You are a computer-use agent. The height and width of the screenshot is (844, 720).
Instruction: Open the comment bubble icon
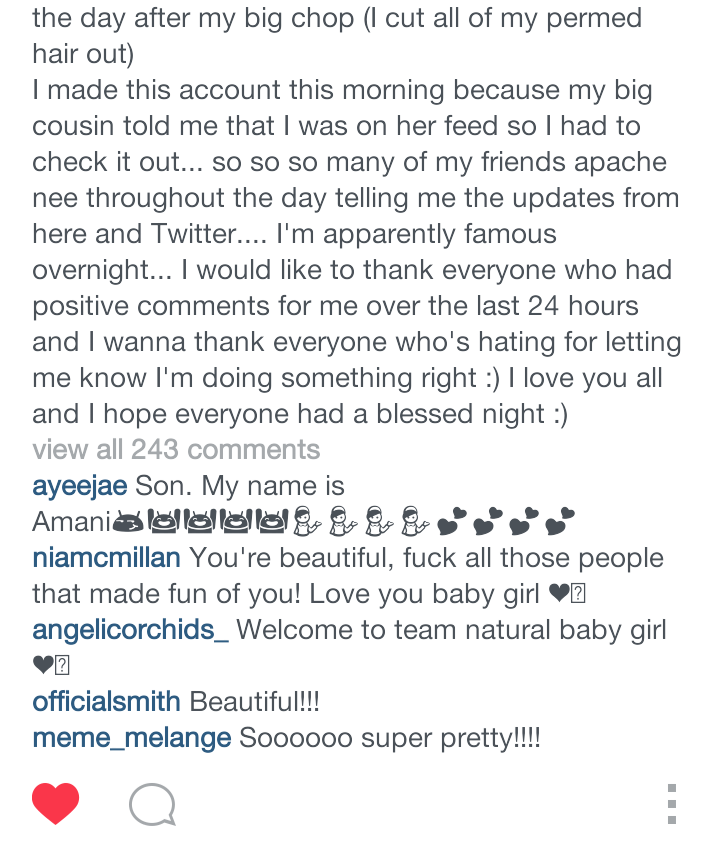click(152, 804)
